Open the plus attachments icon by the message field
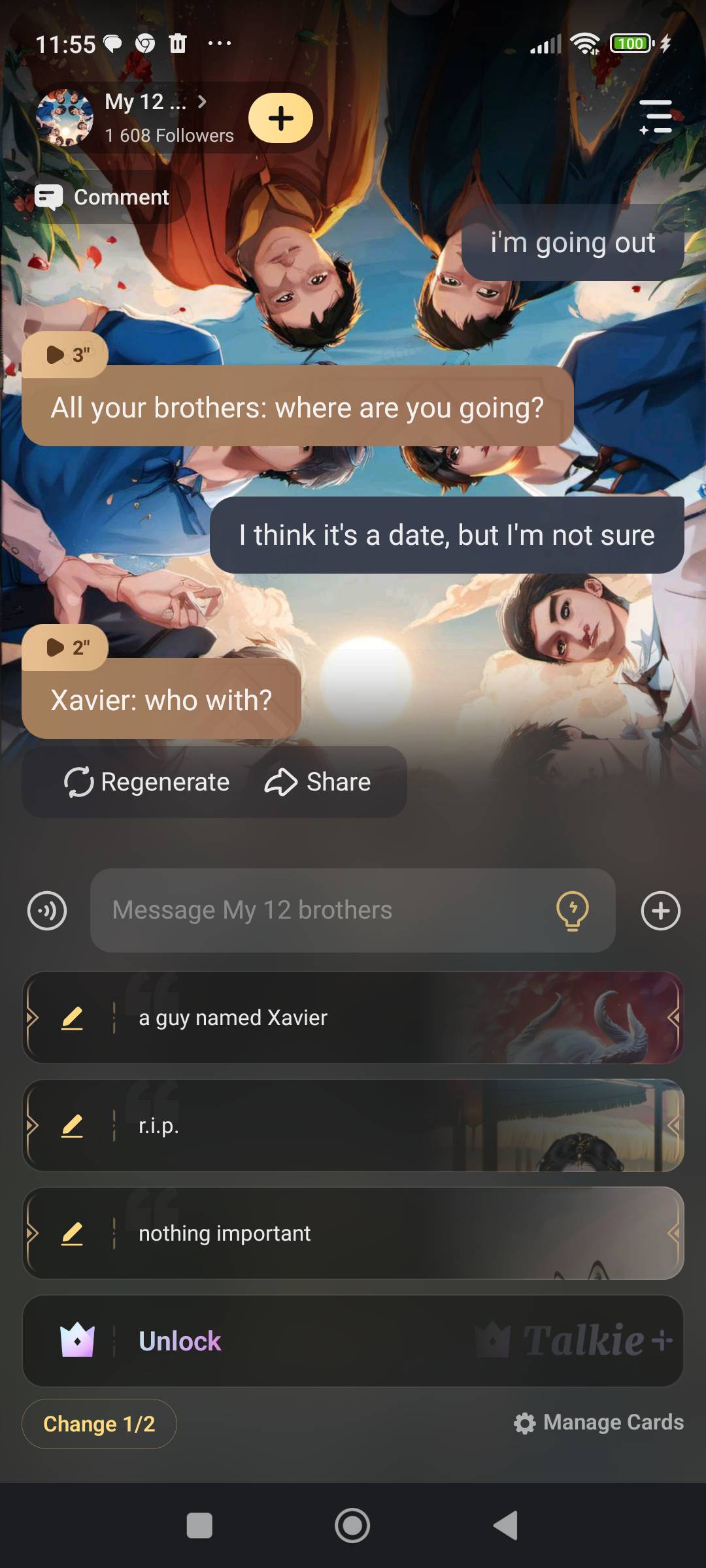The width and height of the screenshot is (706, 1568). tap(660, 910)
